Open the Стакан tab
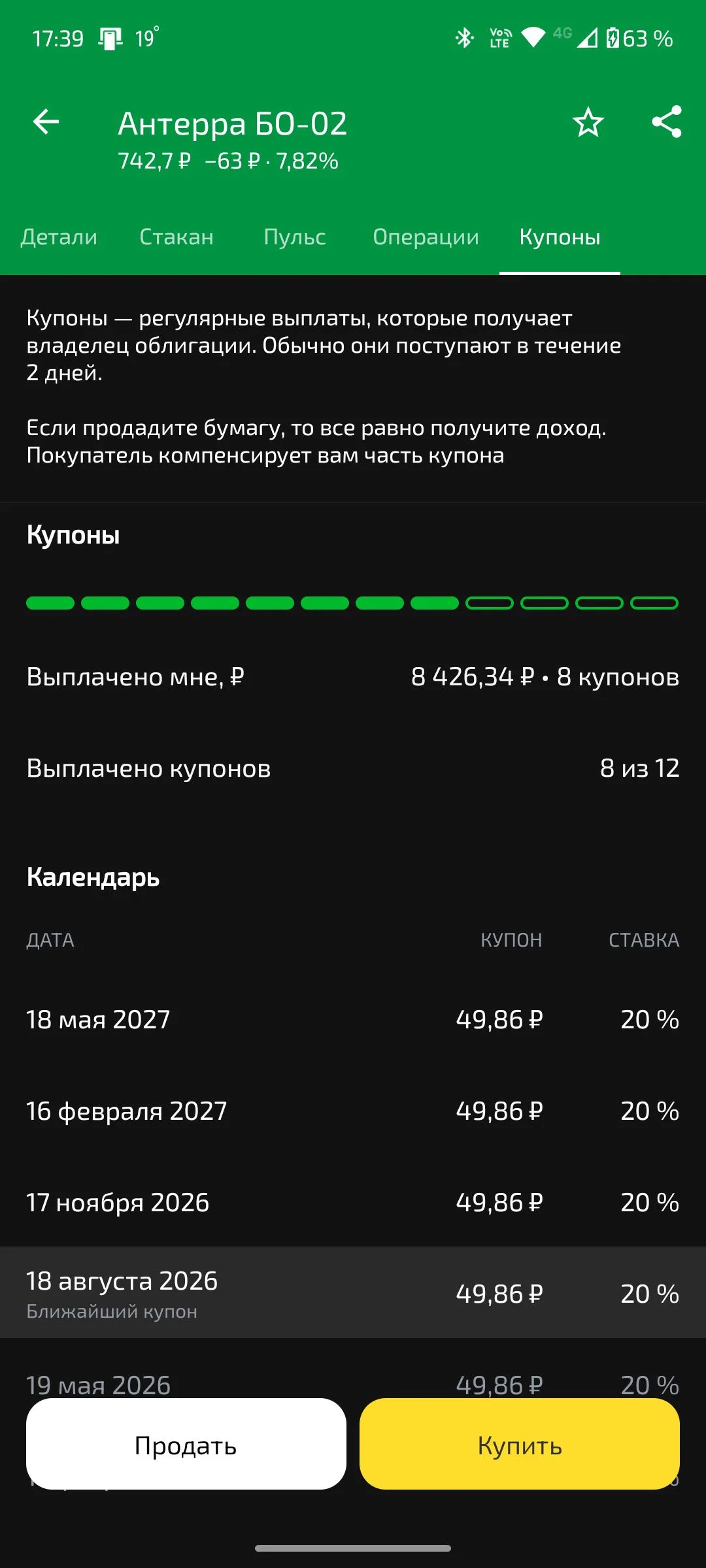The height and width of the screenshot is (1568, 706). [176, 237]
